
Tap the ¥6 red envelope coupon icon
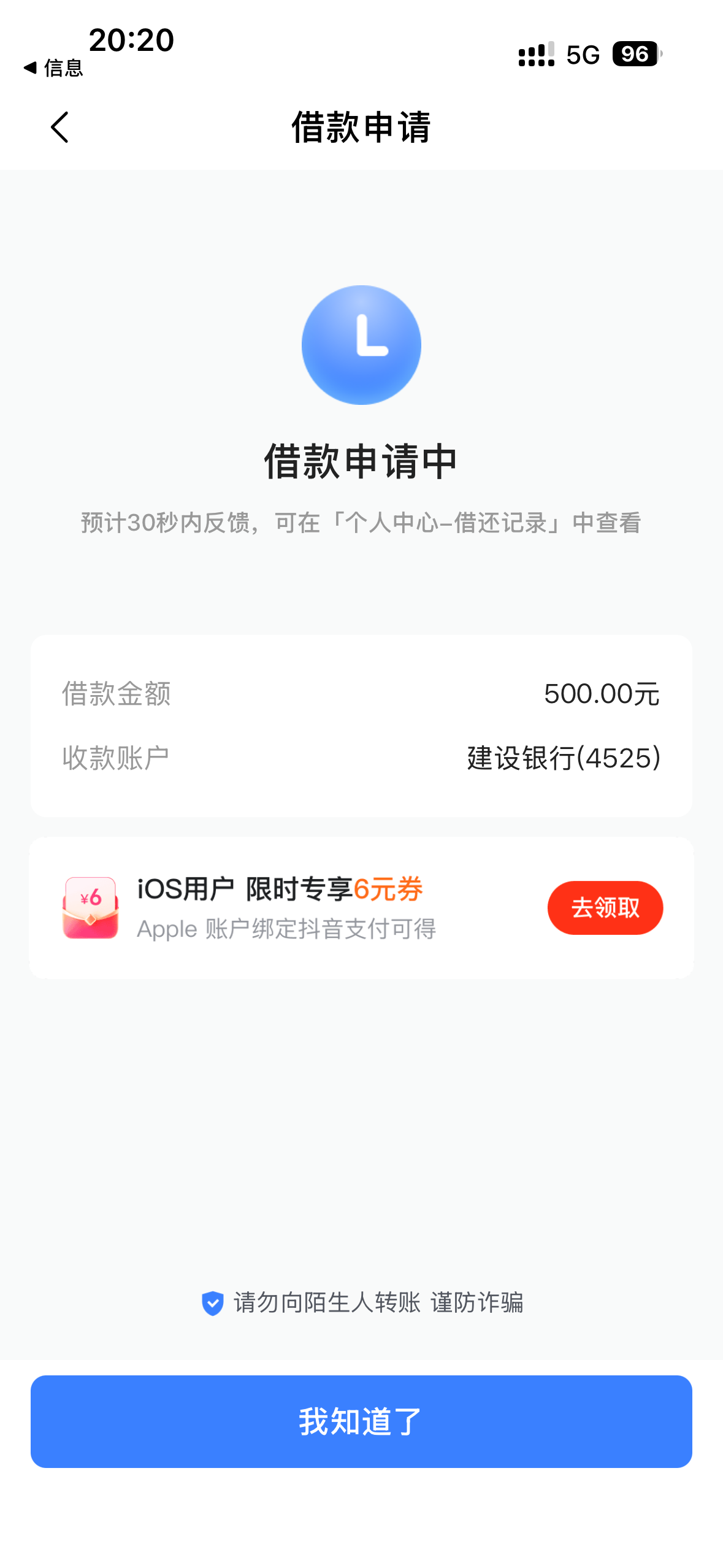[90, 907]
